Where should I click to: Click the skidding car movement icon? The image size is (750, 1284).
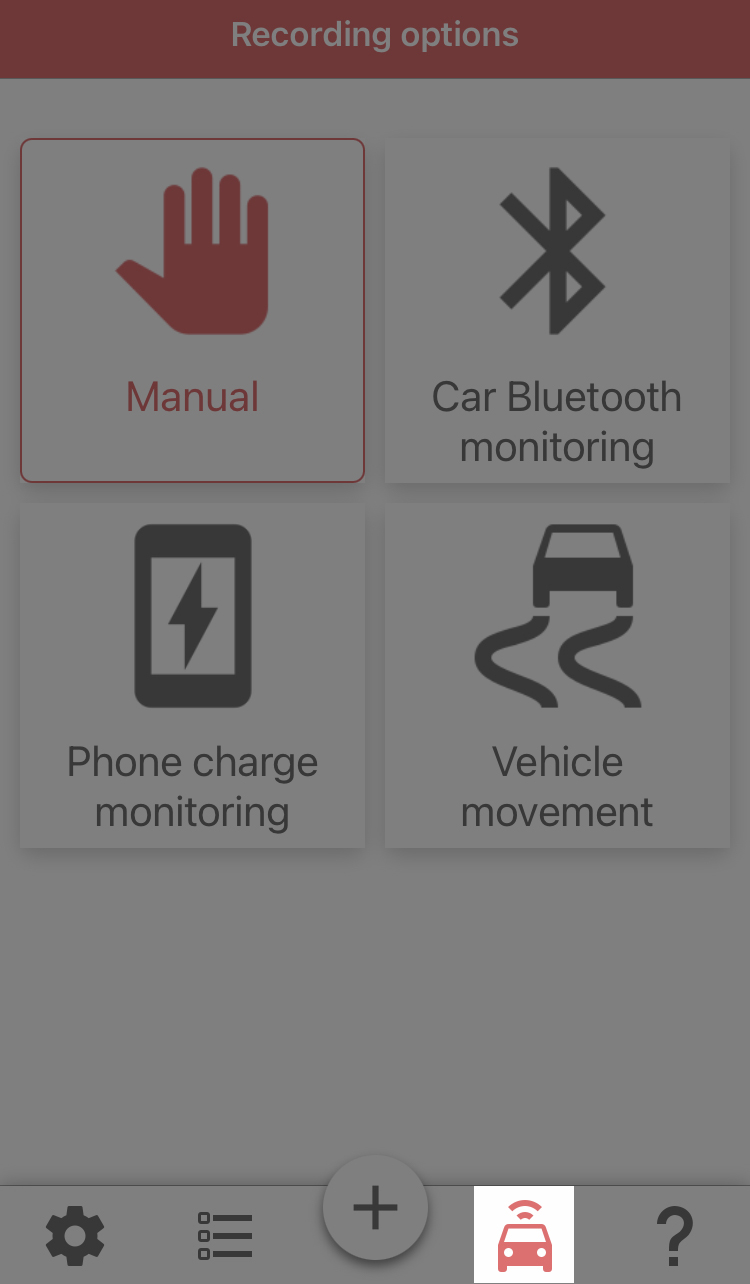(556, 615)
